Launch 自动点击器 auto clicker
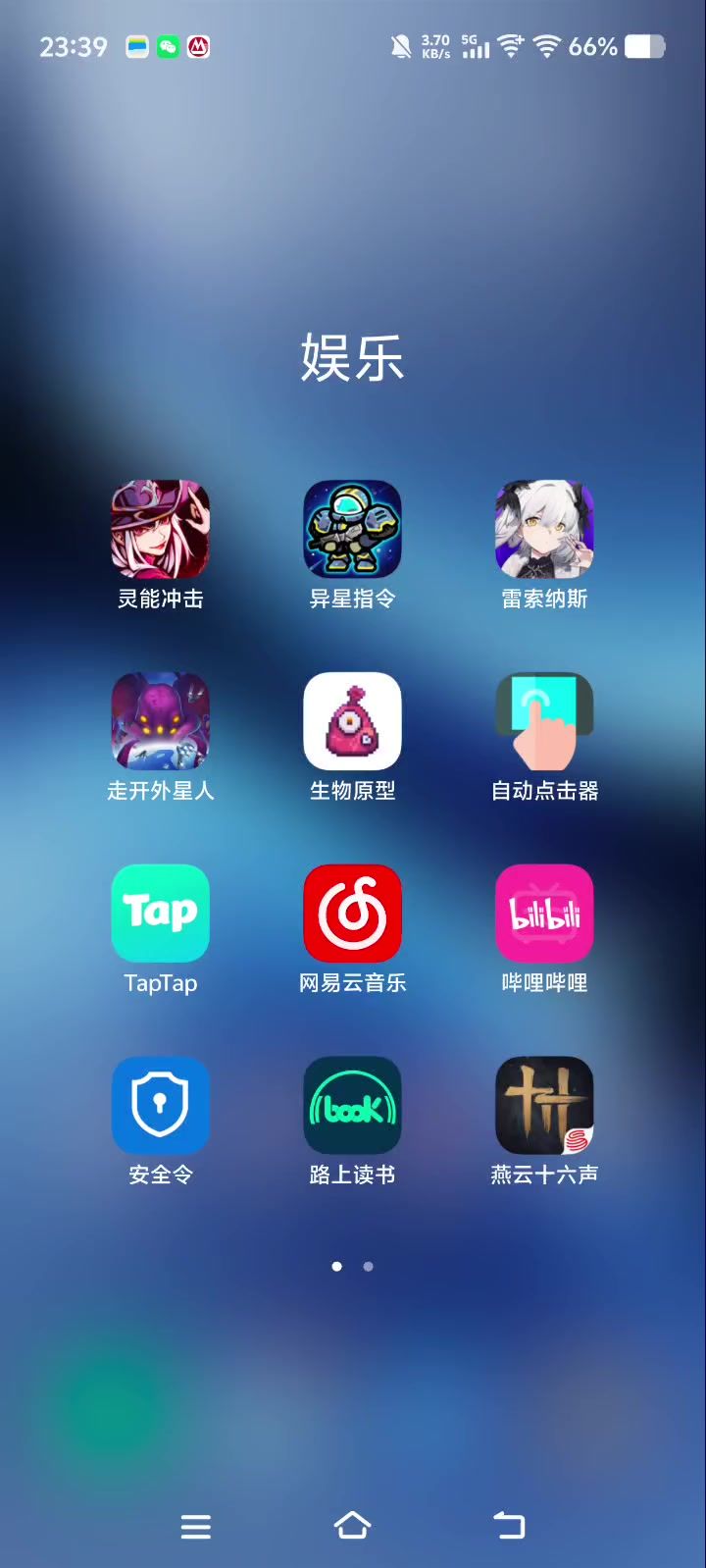Viewport: 706px width, 1568px height. [544, 722]
